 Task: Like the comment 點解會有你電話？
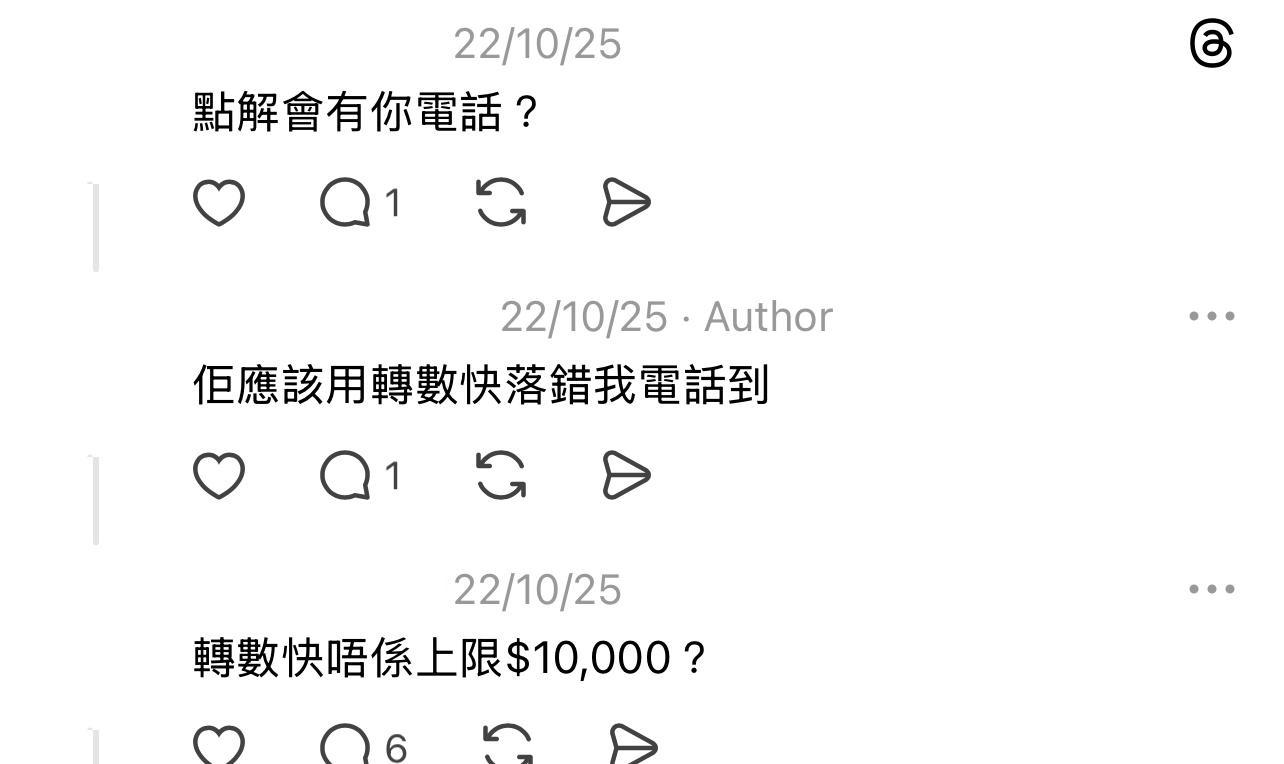[218, 203]
